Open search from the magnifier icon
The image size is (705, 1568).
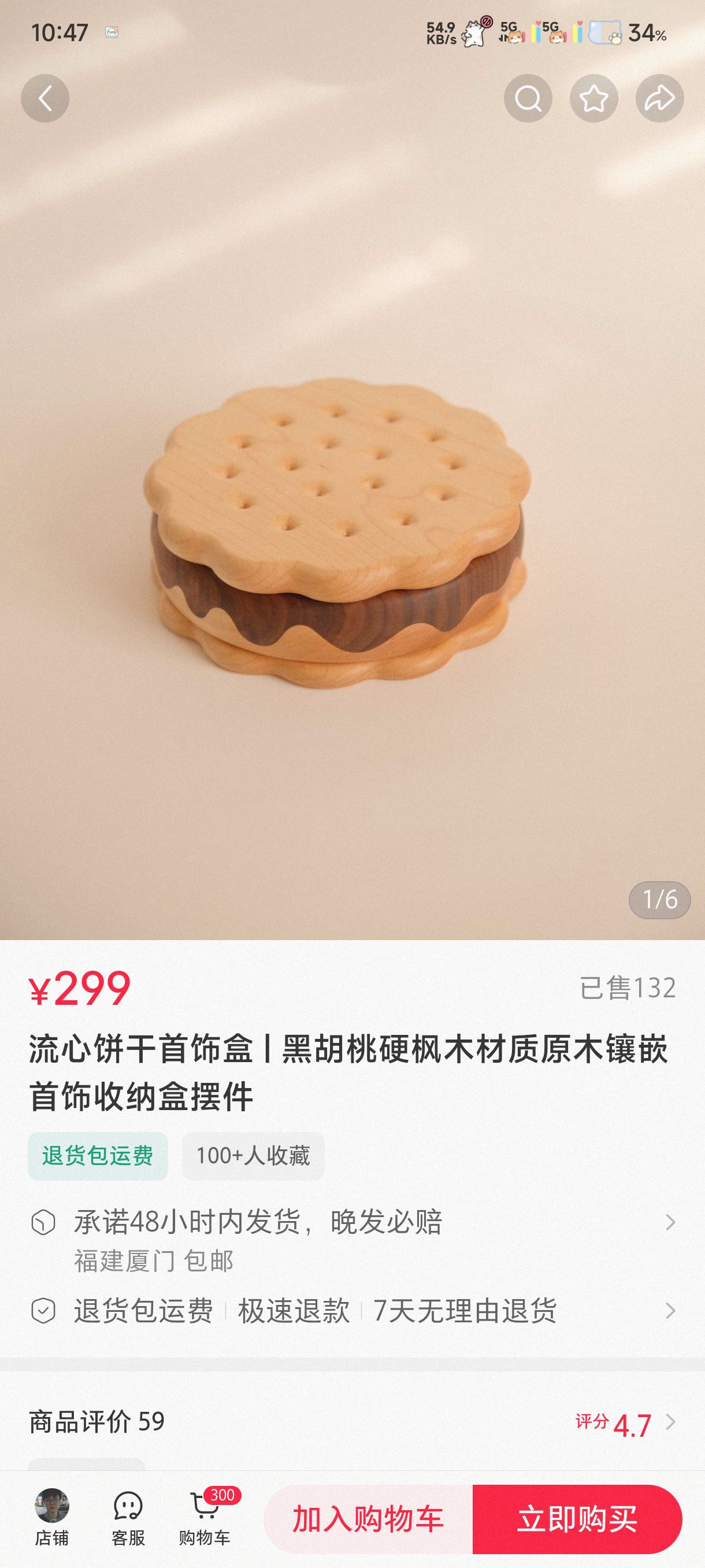point(528,98)
